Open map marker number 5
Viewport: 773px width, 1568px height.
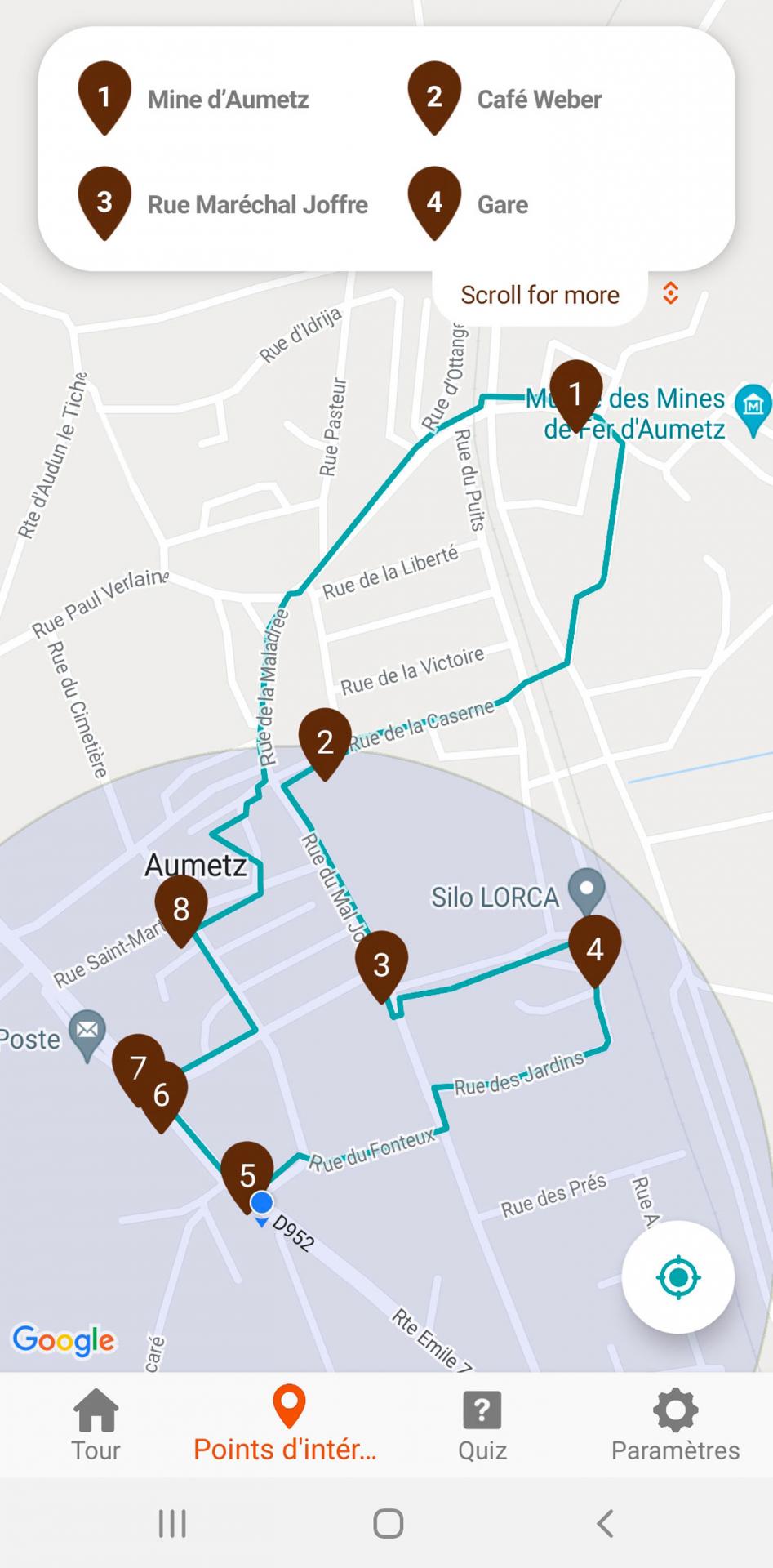247,1177
